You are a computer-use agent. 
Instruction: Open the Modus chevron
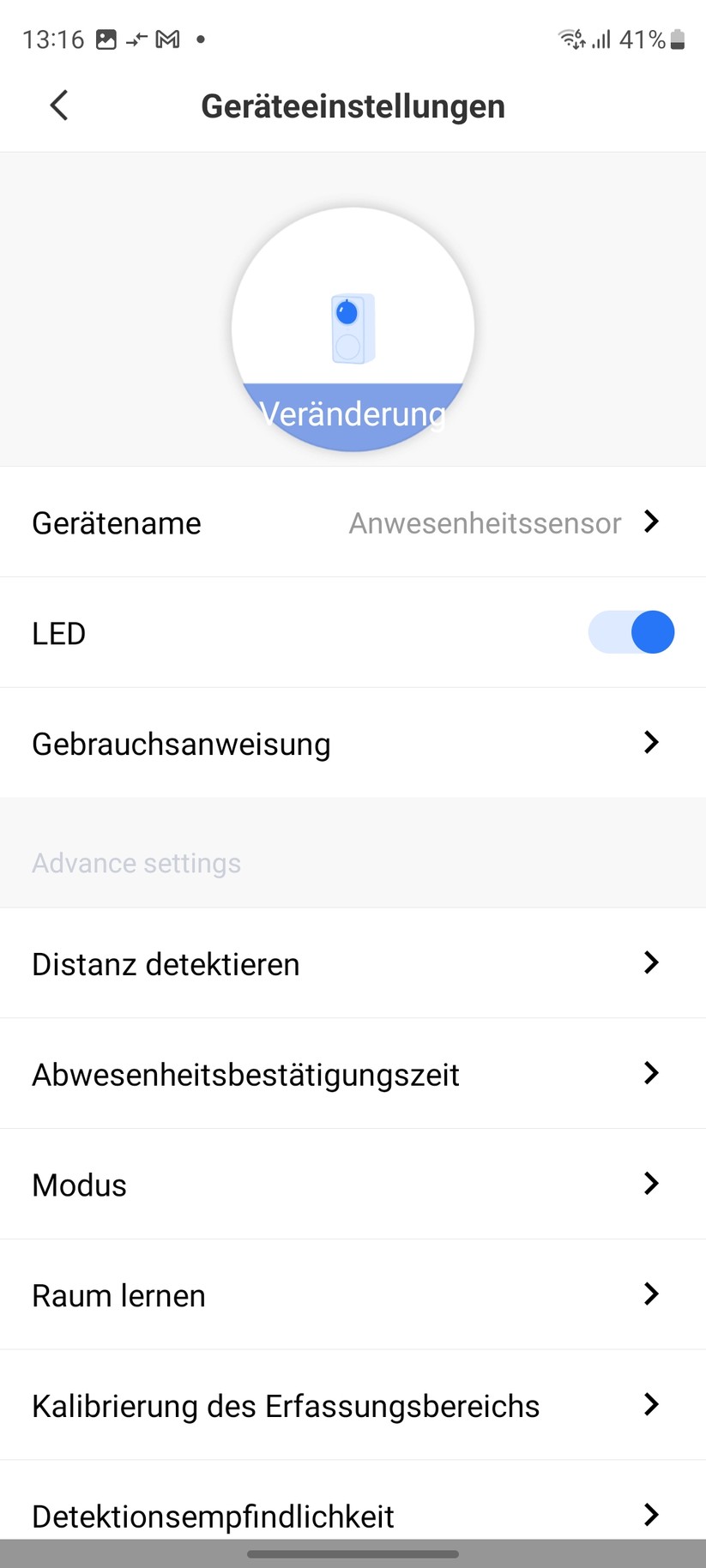(x=651, y=1184)
